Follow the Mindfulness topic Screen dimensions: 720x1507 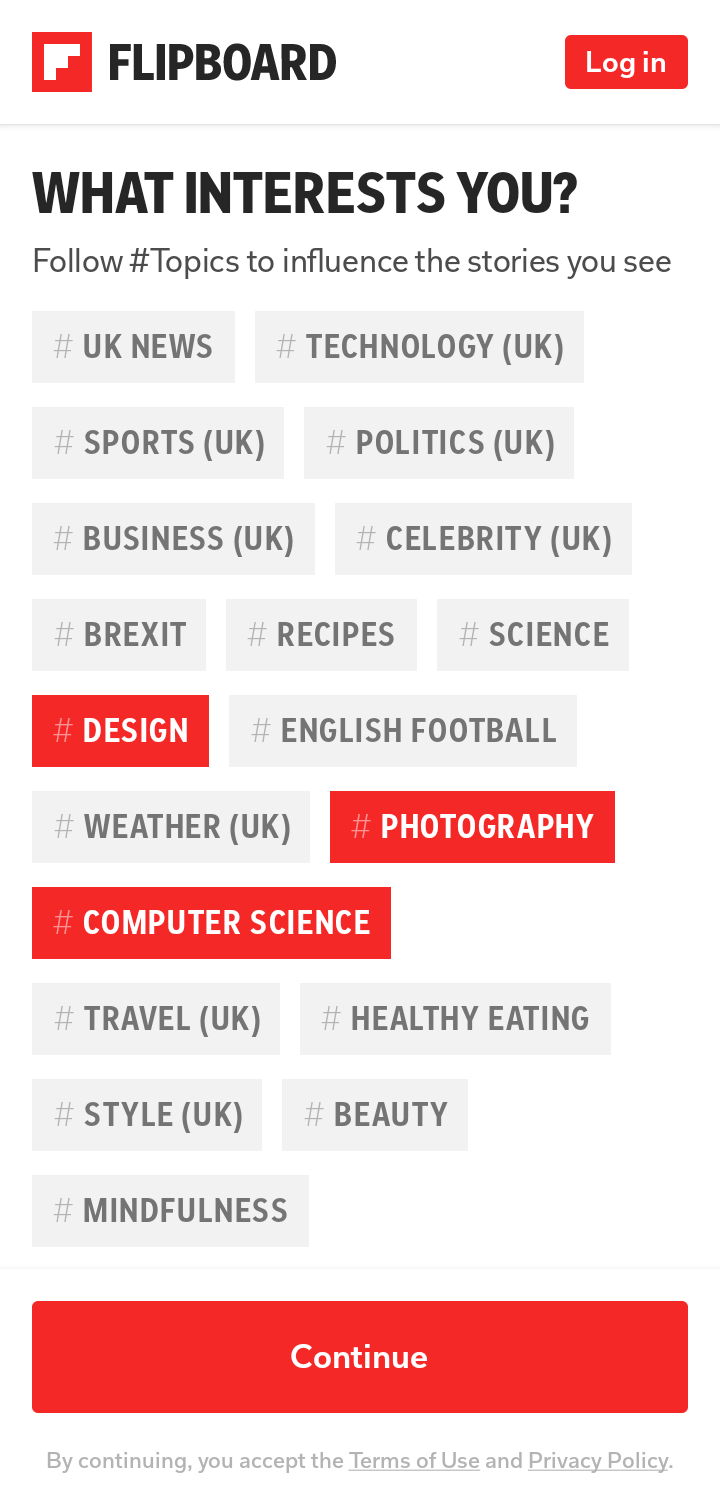[170, 1211]
